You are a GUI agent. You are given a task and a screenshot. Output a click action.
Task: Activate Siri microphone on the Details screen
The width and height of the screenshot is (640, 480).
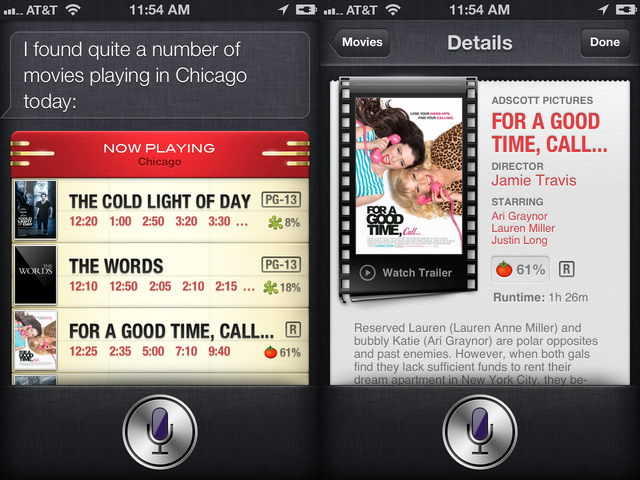479,431
